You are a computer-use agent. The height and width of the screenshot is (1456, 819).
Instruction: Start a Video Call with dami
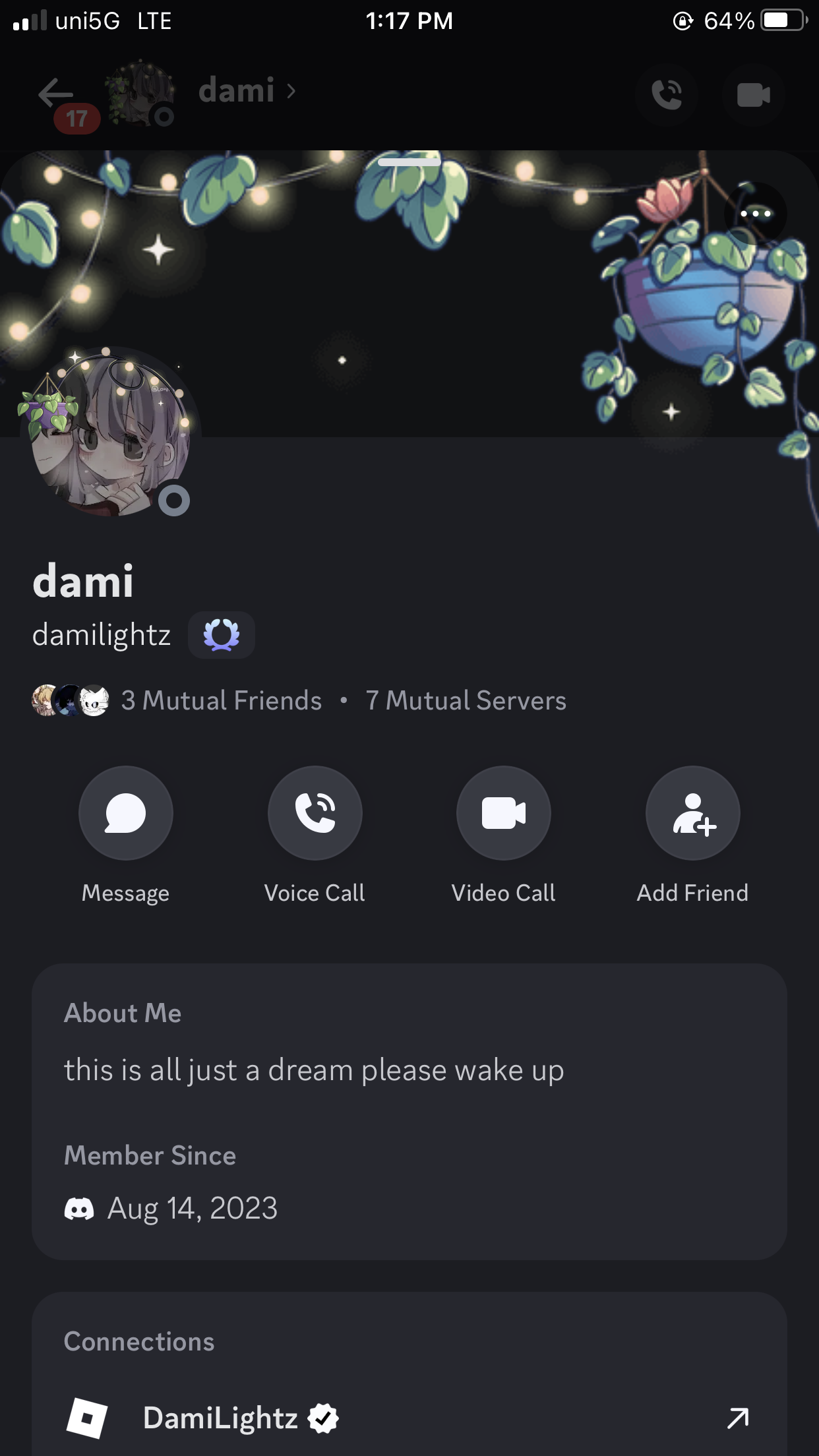(x=504, y=813)
